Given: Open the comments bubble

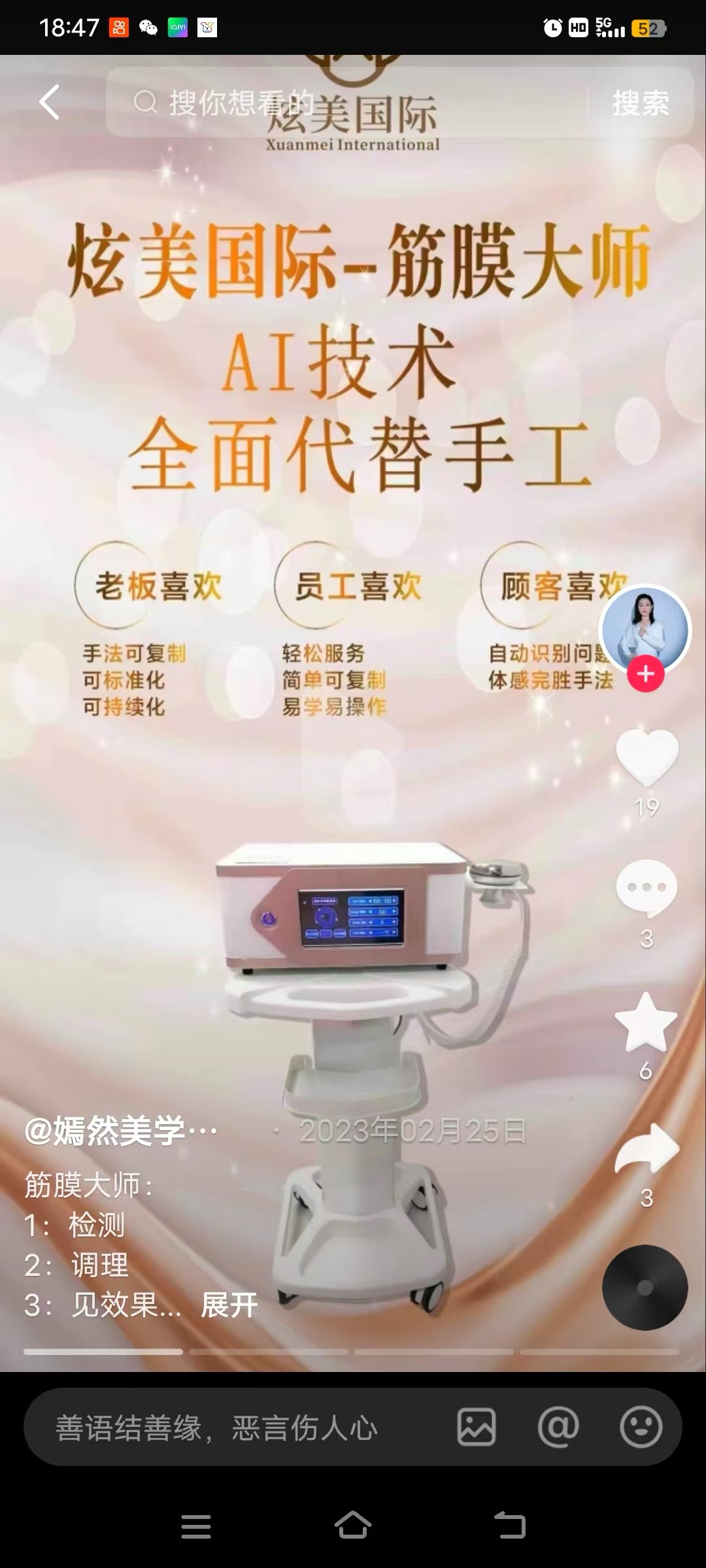Looking at the screenshot, I should pyautogui.click(x=647, y=889).
